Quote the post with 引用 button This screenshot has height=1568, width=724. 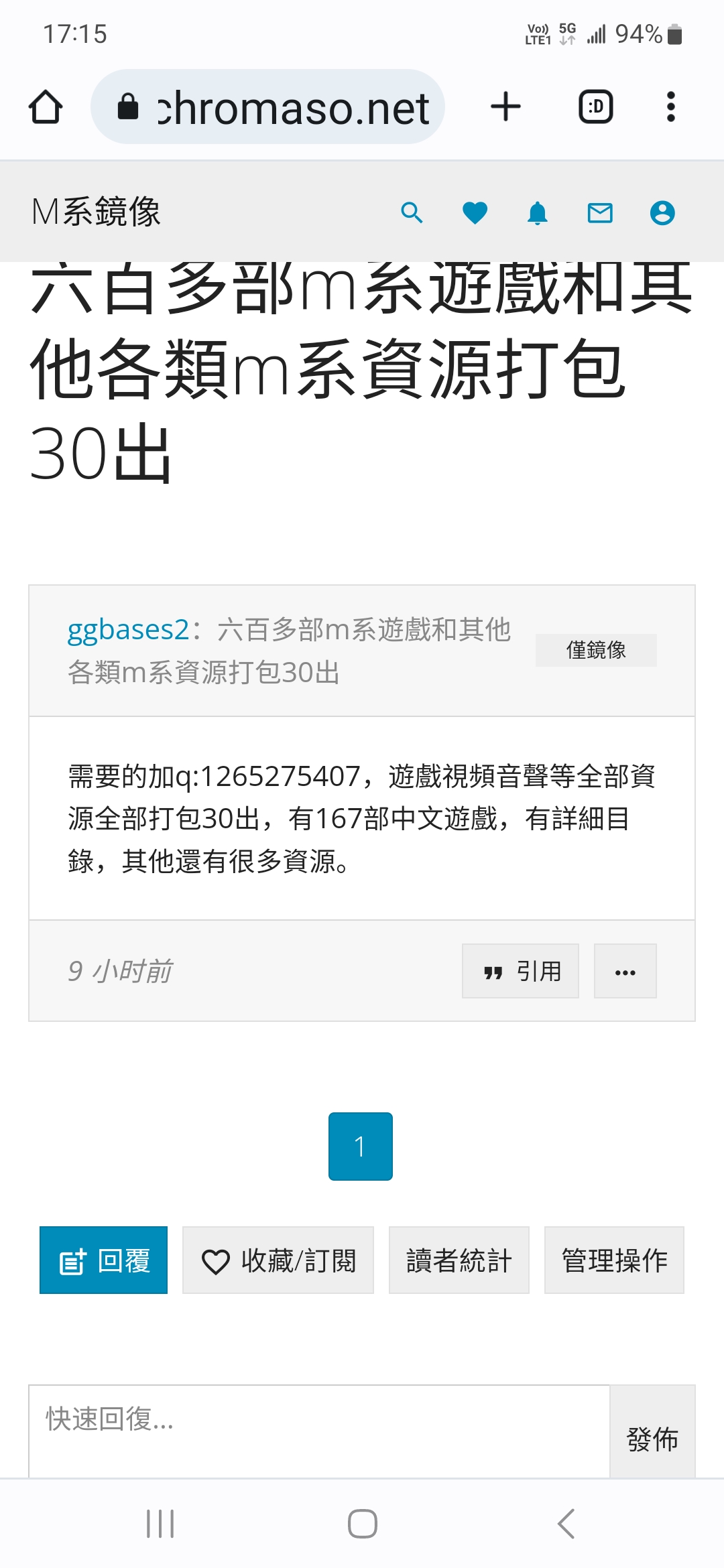pyautogui.click(x=520, y=971)
